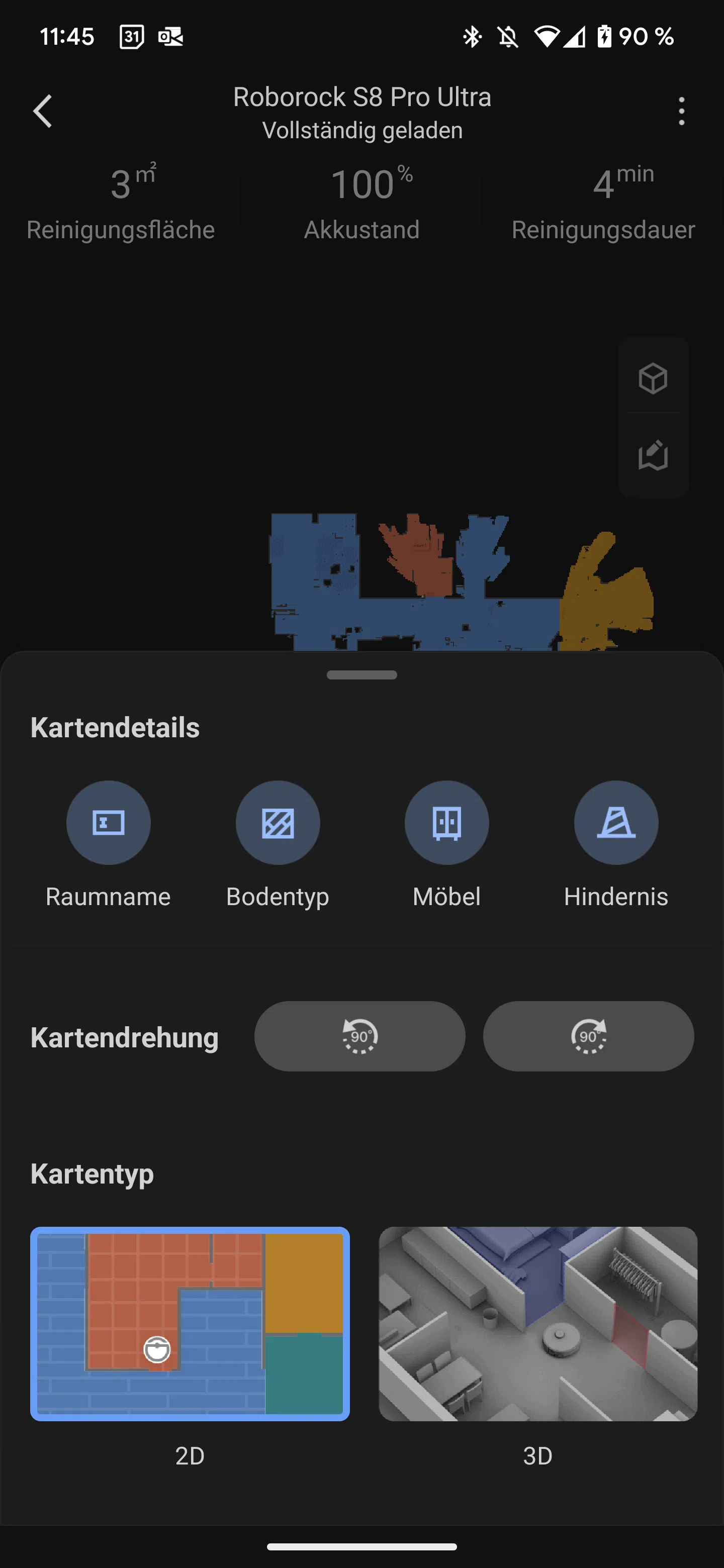Open the map edit icon
This screenshot has height=1568, width=724.
pos(653,456)
